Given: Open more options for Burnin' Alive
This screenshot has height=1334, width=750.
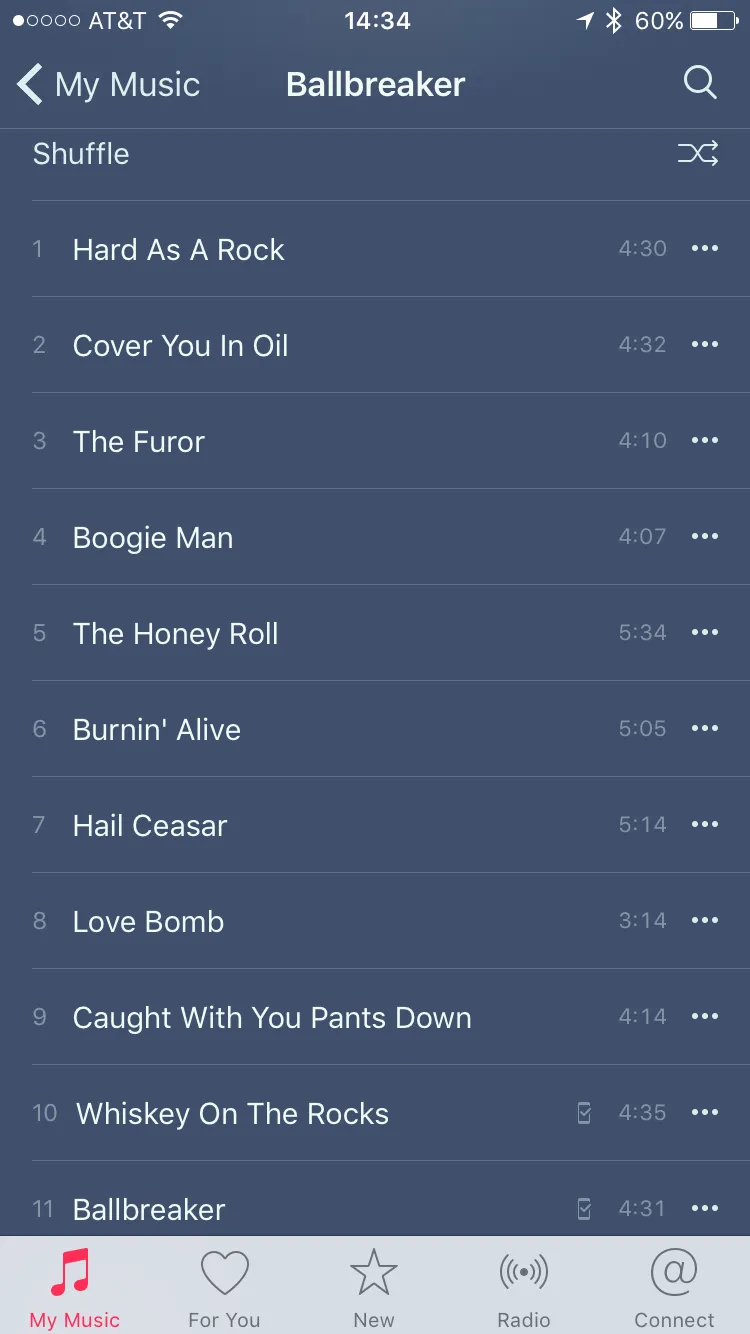Looking at the screenshot, I should (705, 729).
